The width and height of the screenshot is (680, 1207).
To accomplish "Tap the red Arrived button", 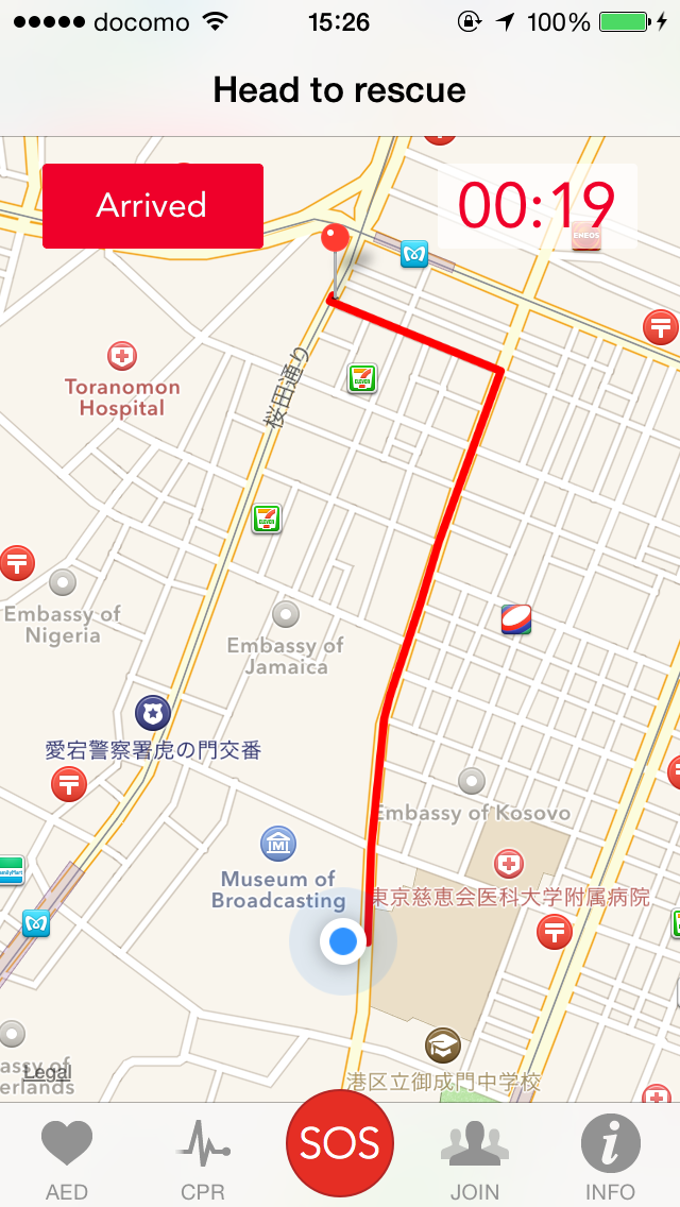I will (x=153, y=206).
